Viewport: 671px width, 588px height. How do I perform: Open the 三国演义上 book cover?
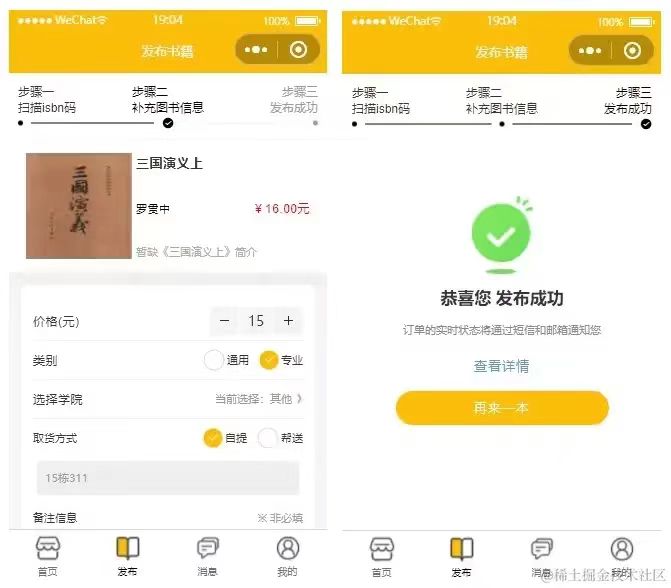pos(78,206)
